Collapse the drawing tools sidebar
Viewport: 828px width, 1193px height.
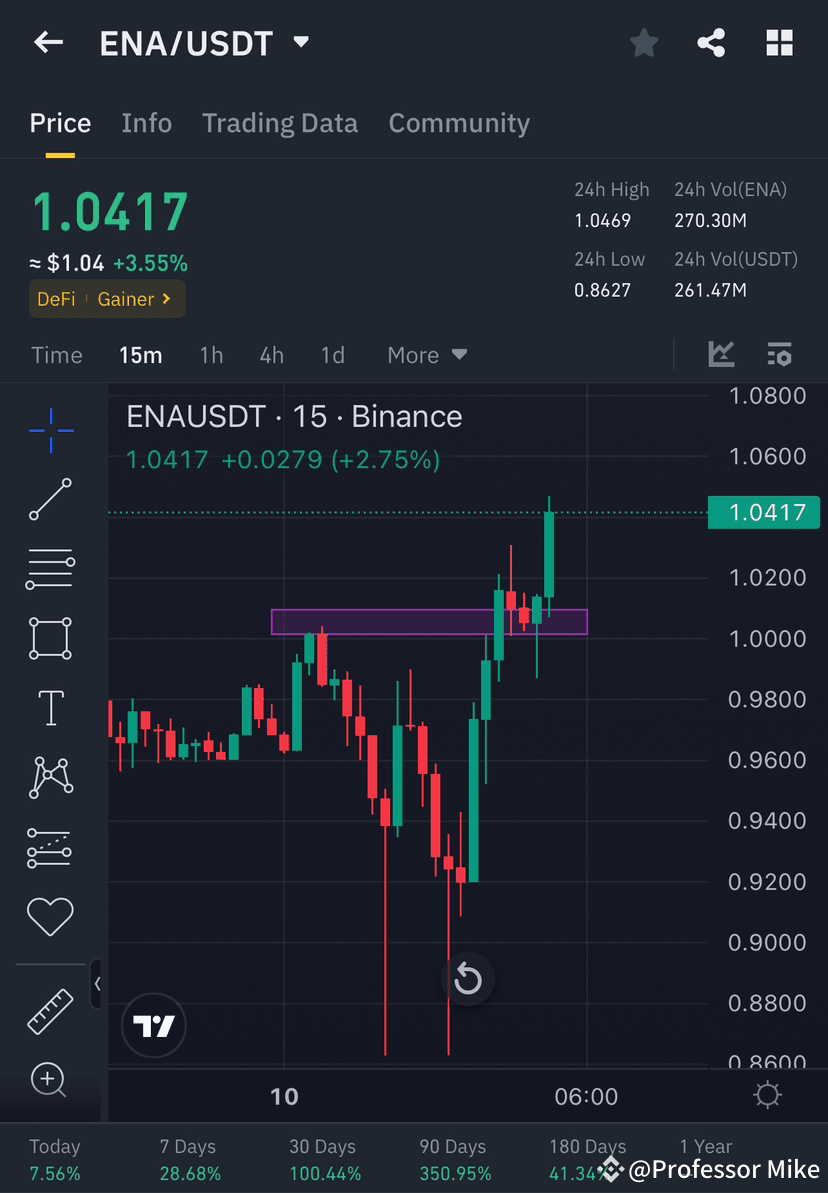point(97,984)
